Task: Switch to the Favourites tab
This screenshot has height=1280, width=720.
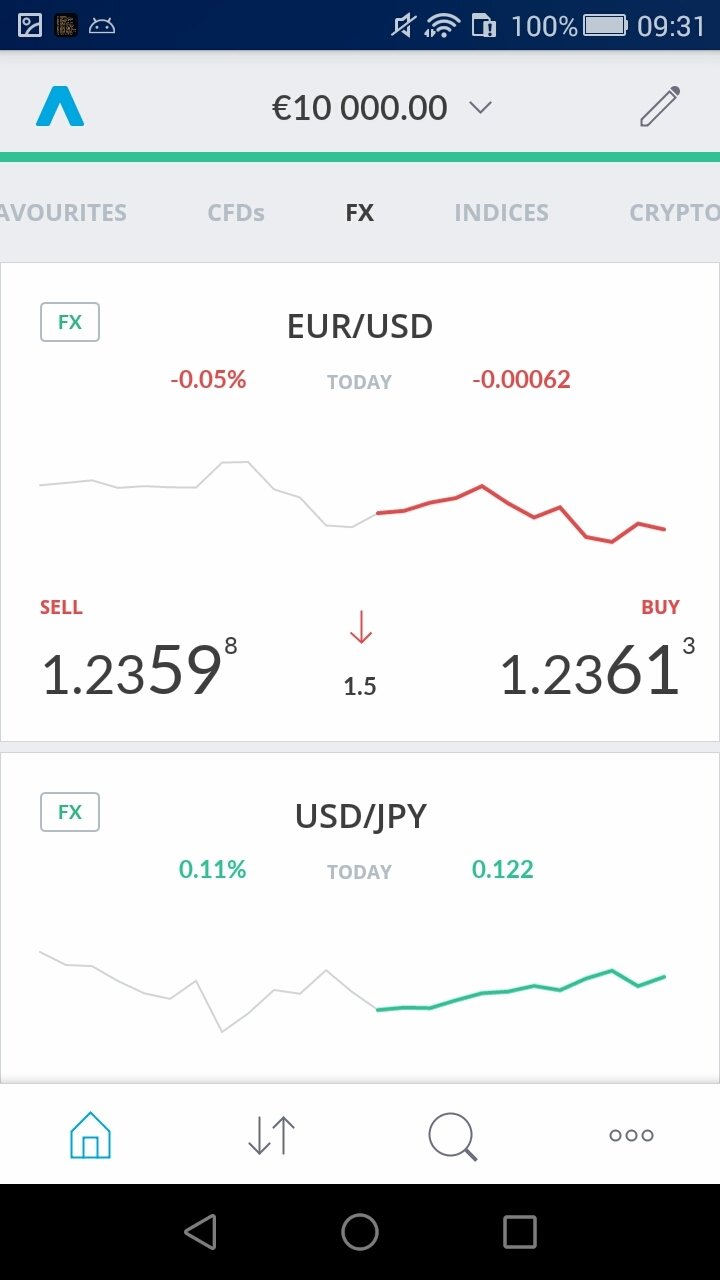Action: click(63, 213)
